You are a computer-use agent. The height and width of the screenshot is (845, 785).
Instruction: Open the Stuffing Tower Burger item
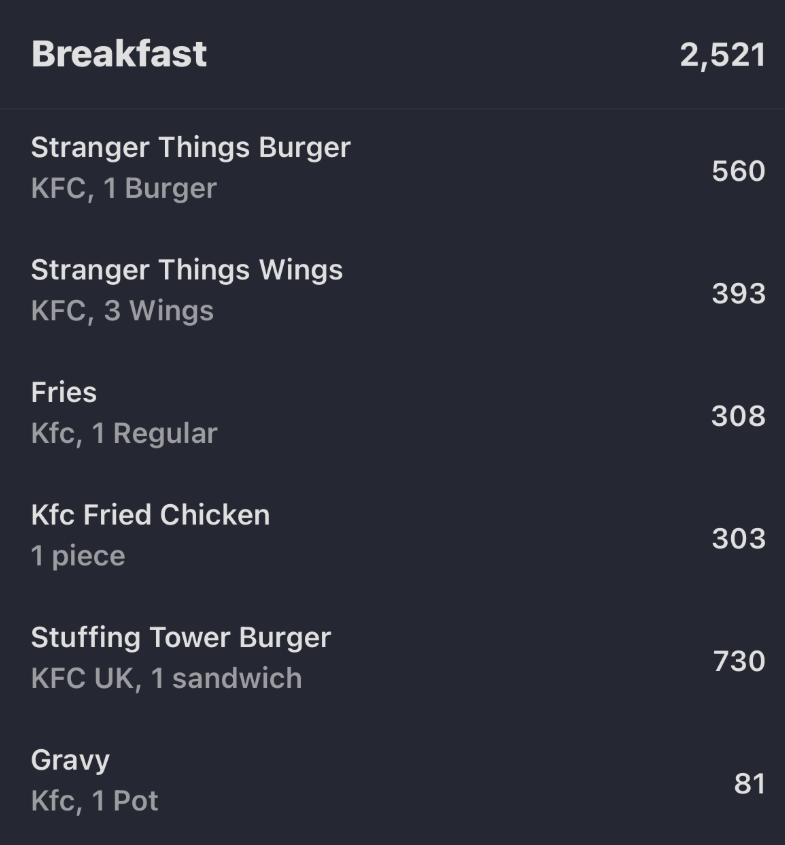click(x=182, y=638)
